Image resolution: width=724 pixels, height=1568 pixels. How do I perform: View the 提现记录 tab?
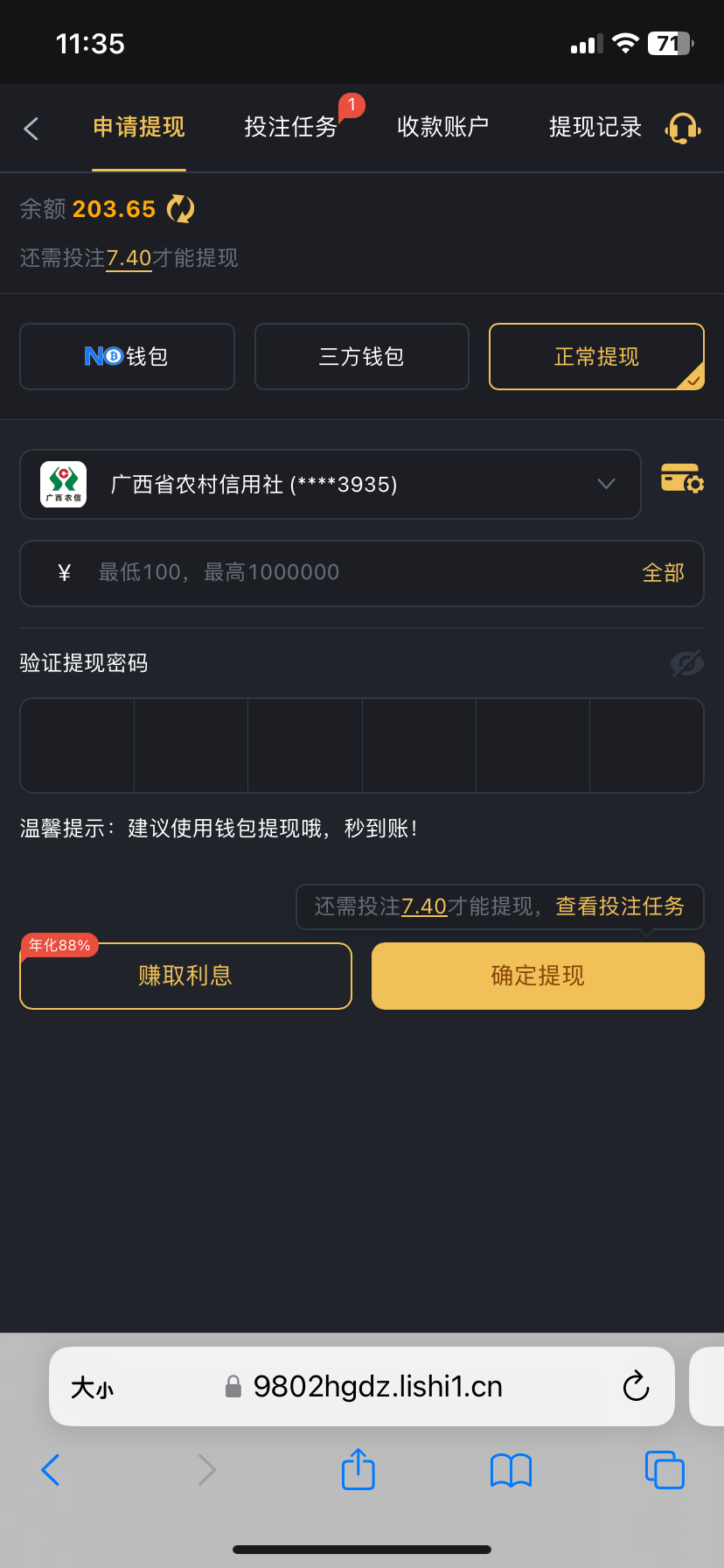(595, 128)
